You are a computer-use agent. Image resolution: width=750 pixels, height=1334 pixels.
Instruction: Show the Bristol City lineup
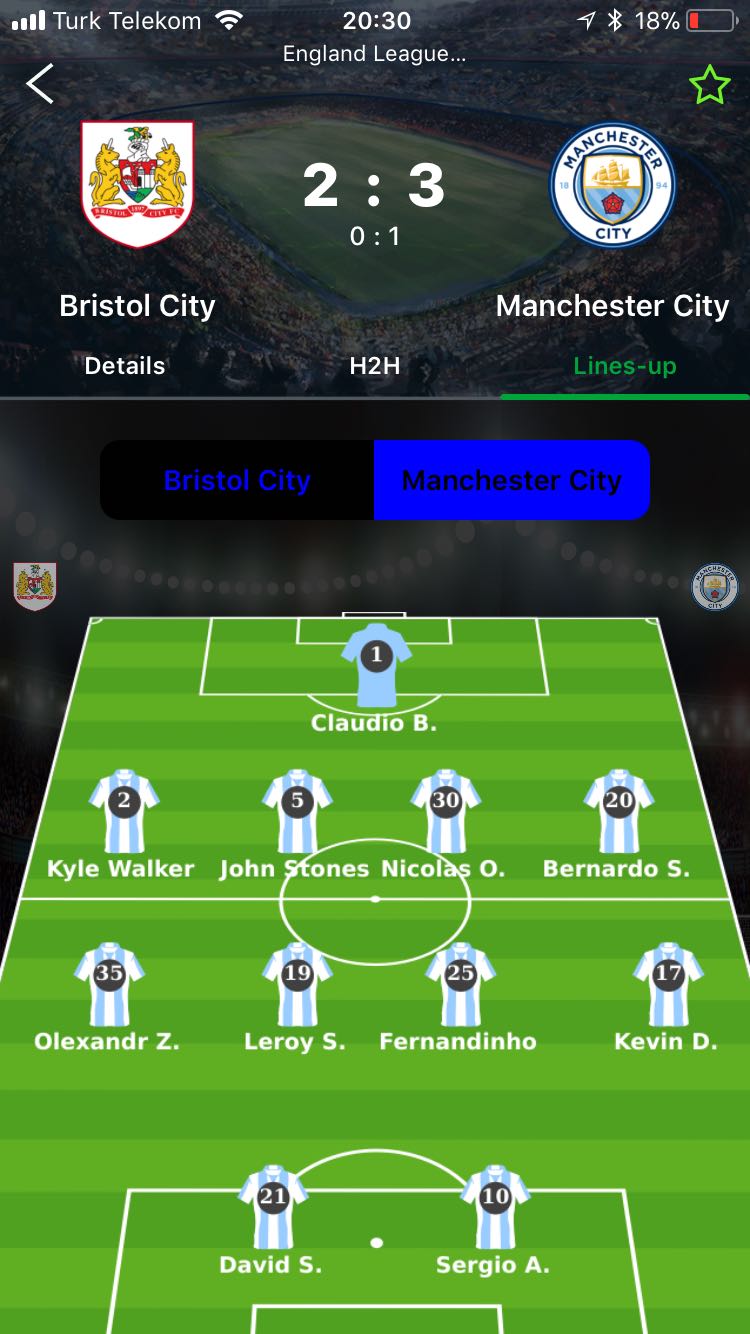tap(237, 480)
